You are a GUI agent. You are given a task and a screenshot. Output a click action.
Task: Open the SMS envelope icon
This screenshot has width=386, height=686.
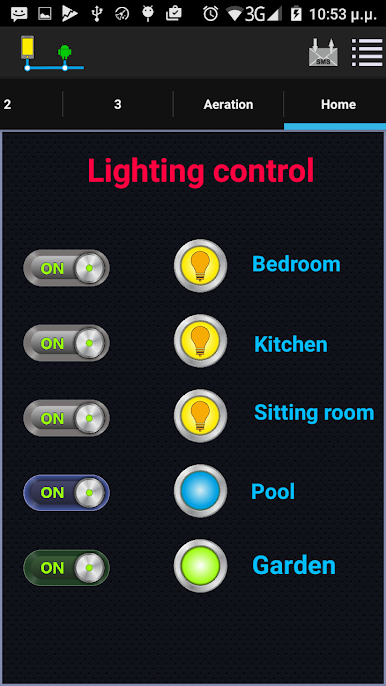pyautogui.click(x=323, y=52)
